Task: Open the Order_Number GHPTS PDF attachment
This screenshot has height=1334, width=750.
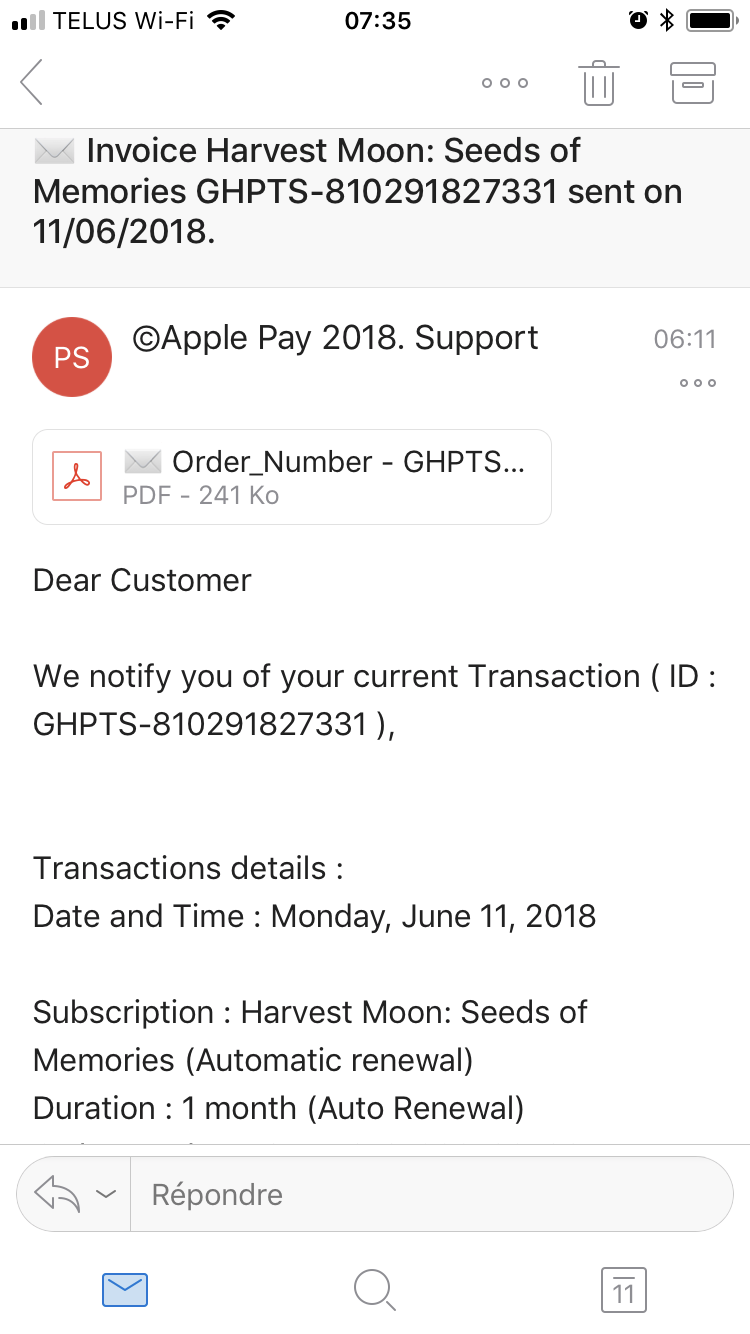Action: point(290,476)
